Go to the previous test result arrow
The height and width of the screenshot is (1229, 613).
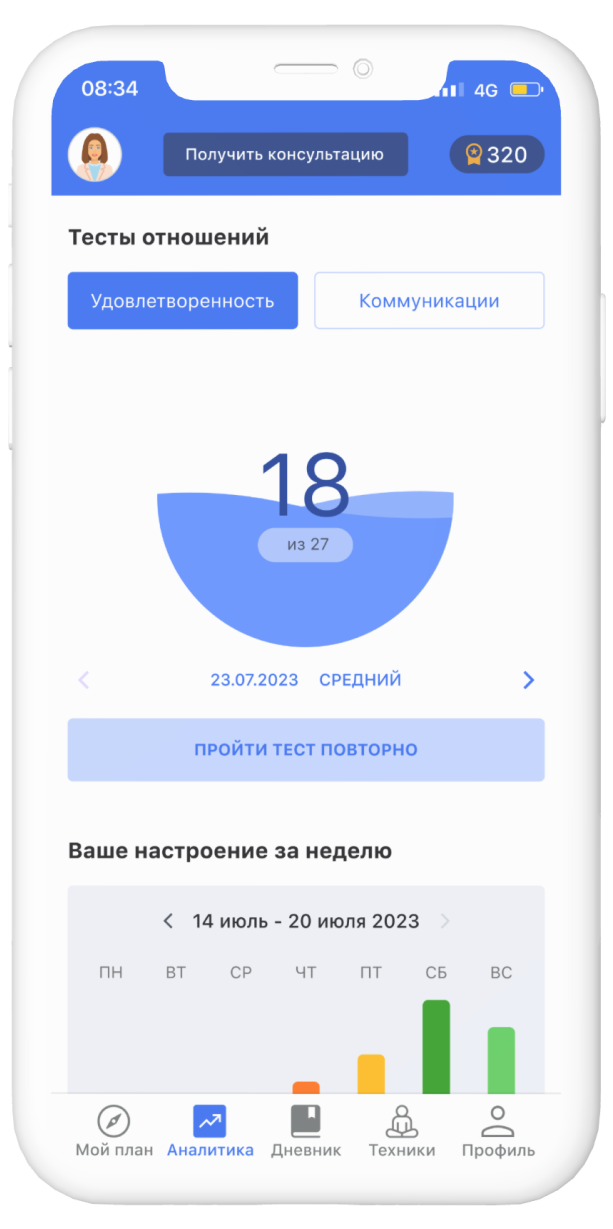coord(84,681)
